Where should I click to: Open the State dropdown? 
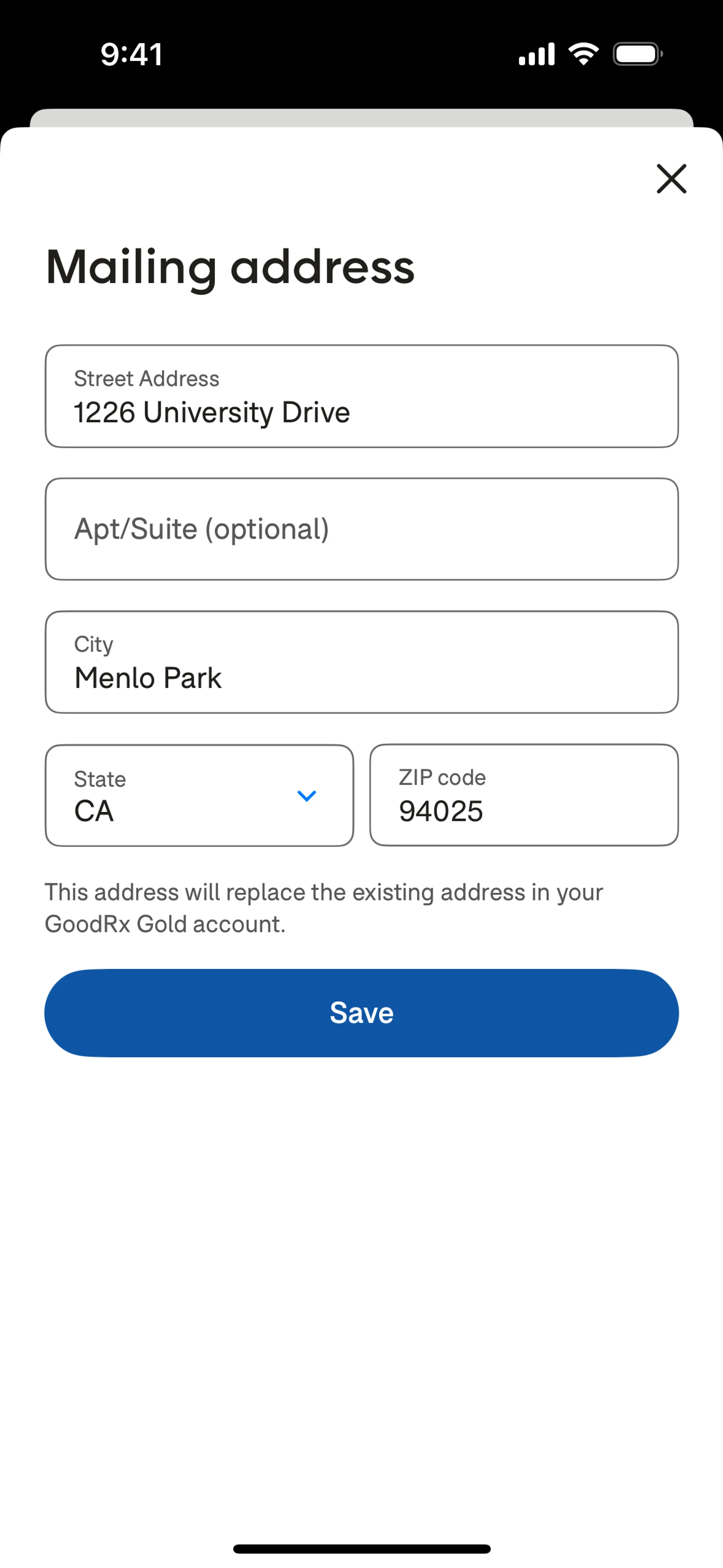coord(200,796)
